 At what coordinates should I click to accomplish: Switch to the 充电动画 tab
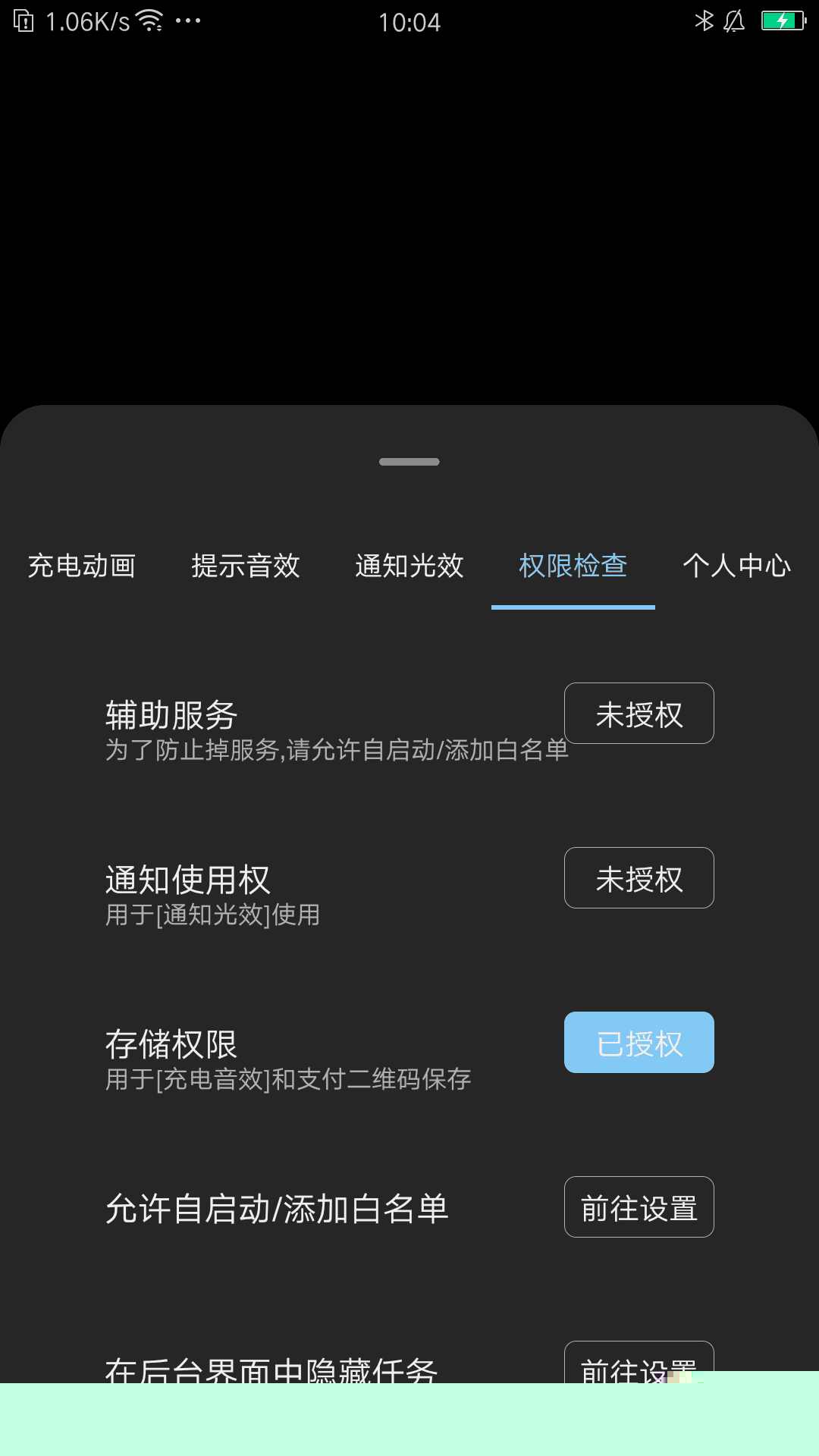[82, 566]
